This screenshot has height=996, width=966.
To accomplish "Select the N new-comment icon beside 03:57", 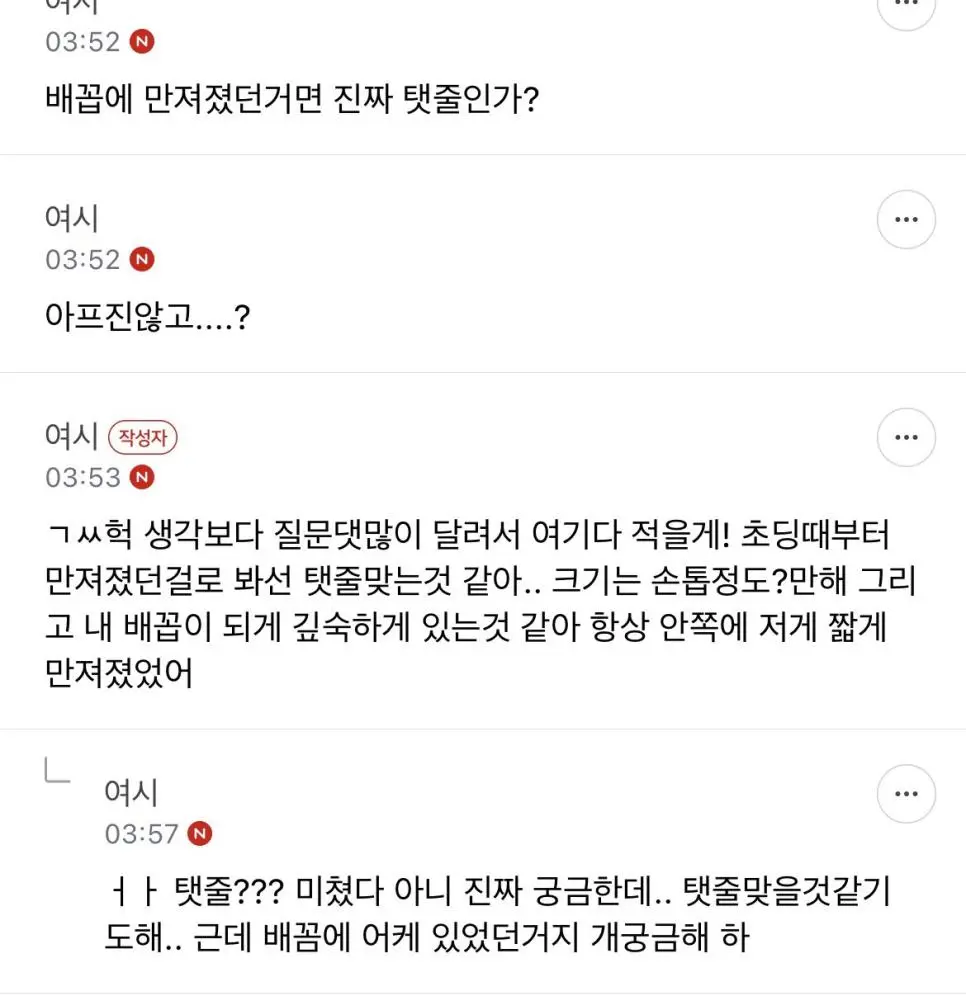I will point(199,835).
